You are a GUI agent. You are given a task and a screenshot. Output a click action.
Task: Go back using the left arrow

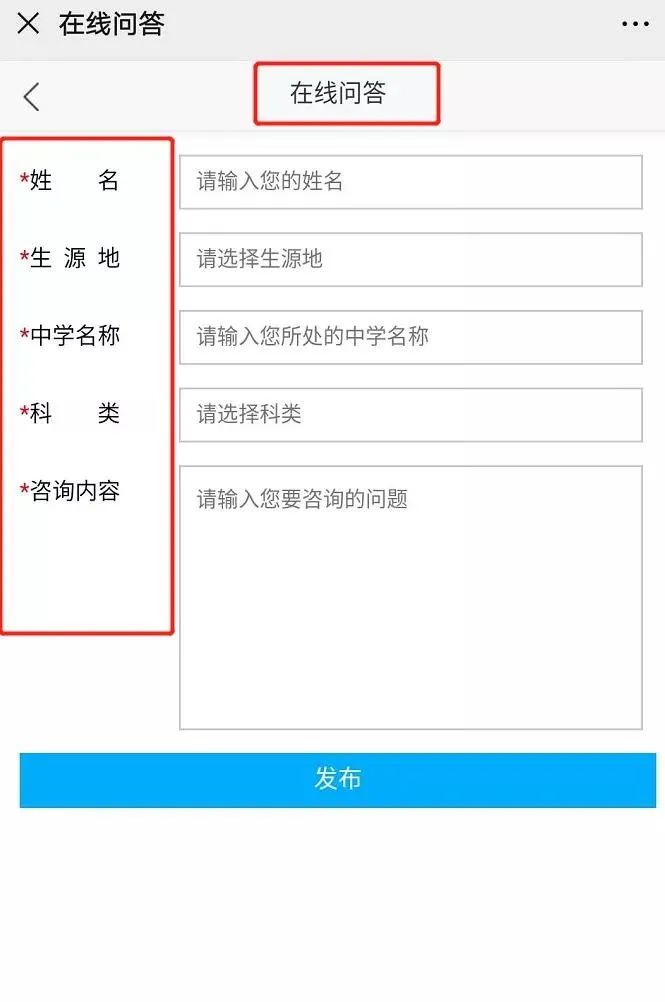[32, 97]
